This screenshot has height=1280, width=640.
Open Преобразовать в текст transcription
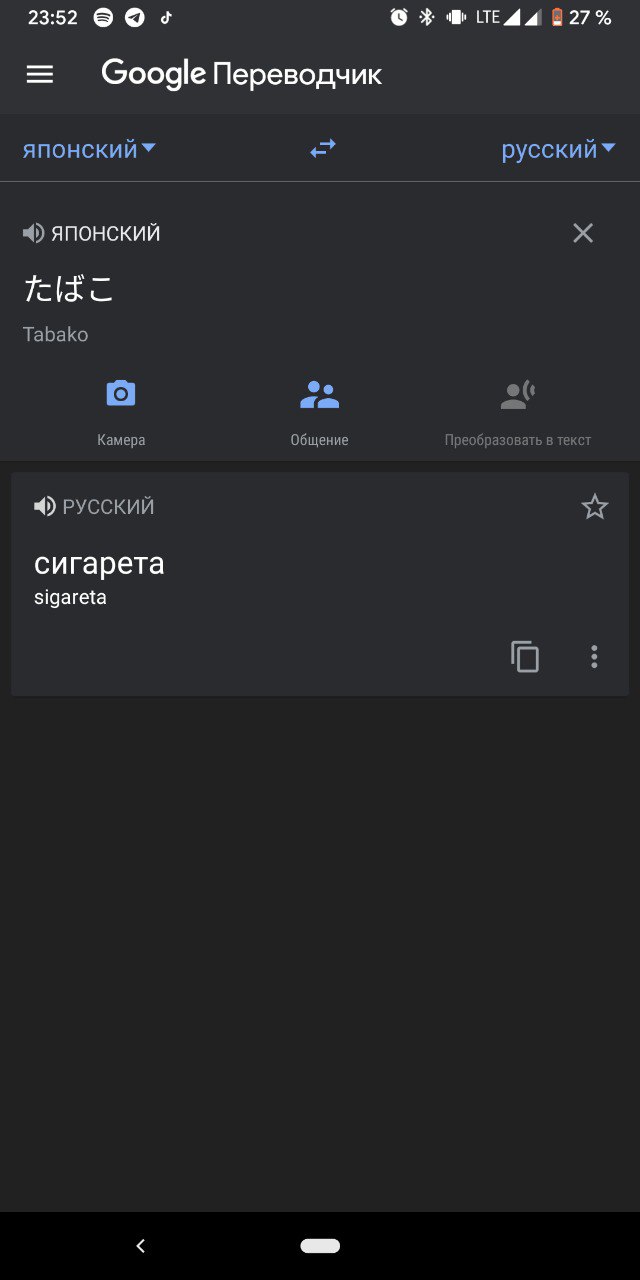coord(518,412)
